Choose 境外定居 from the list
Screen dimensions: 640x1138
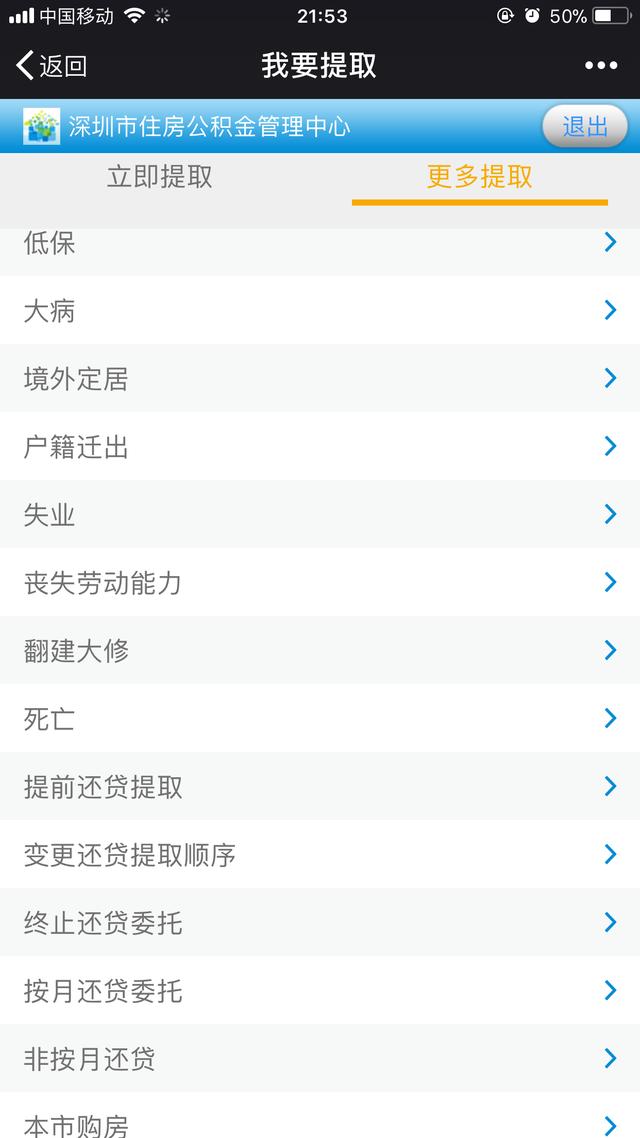tap(320, 377)
